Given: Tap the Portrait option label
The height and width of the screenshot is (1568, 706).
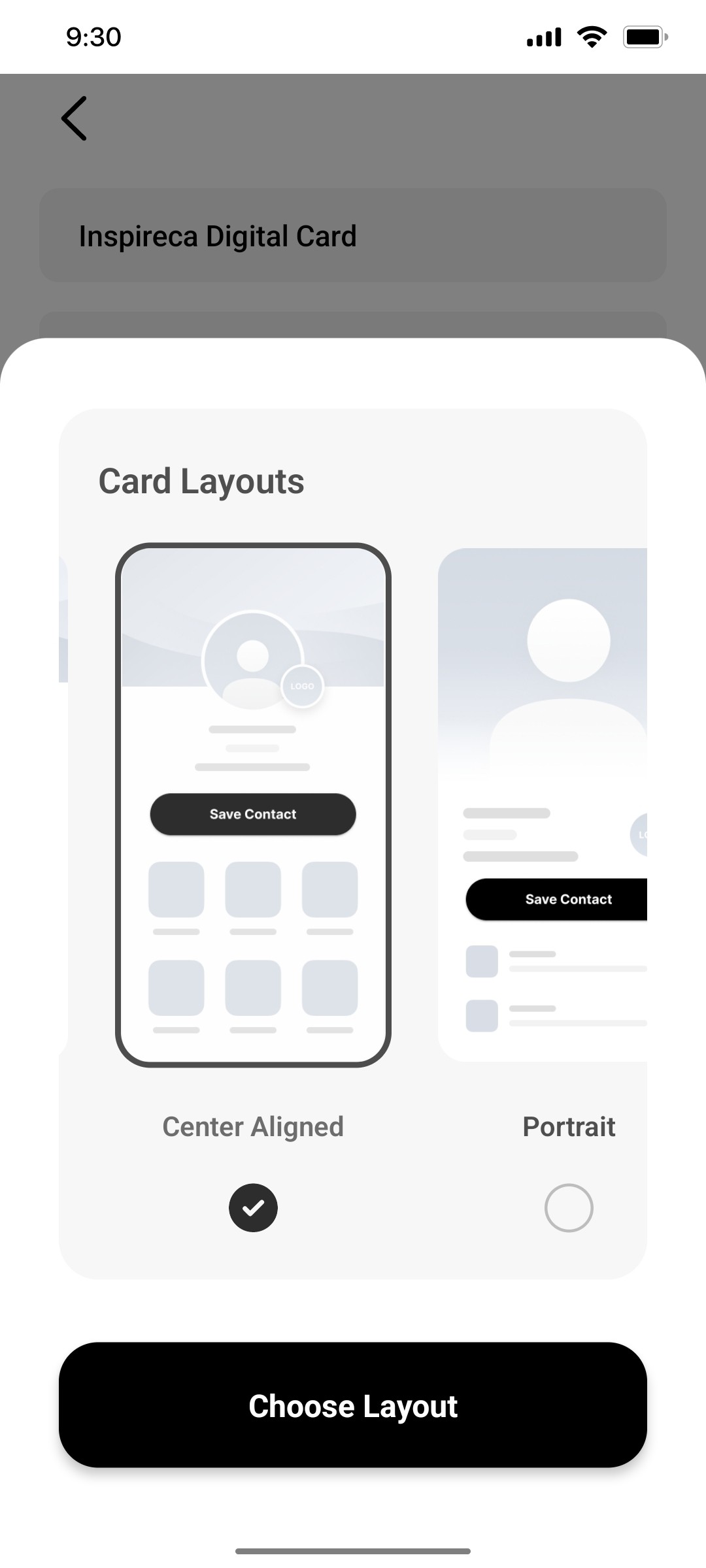Looking at the screenshot, I should tap(568, 1126).
